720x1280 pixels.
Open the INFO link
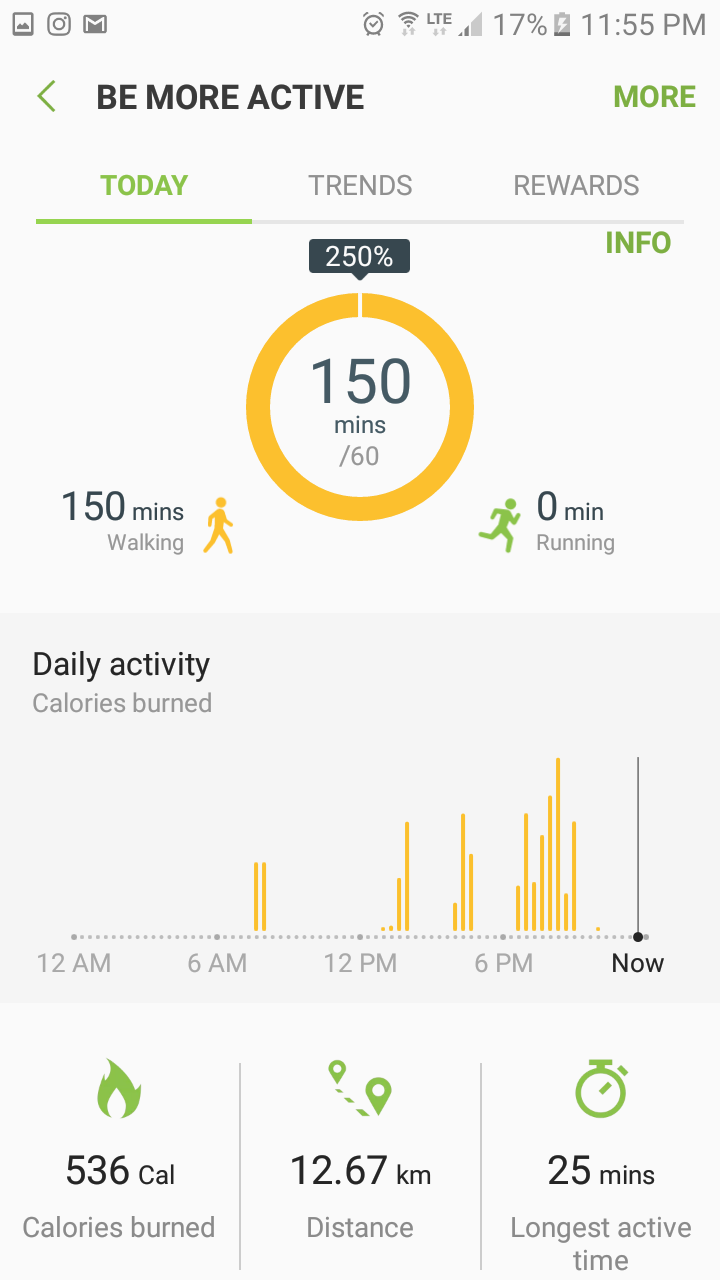click(x=638, y=243)
